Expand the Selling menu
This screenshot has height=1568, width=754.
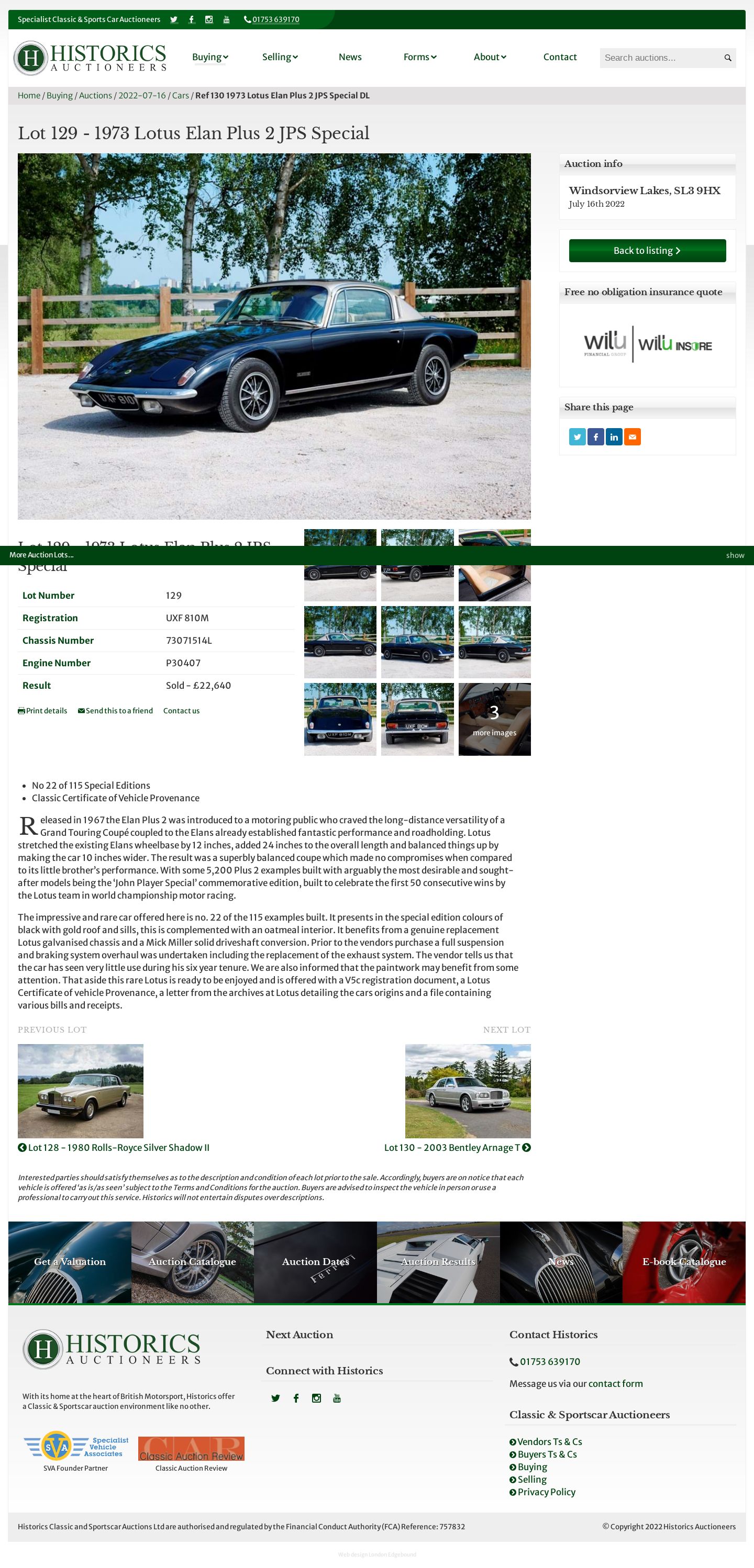(x=280, y=57)
